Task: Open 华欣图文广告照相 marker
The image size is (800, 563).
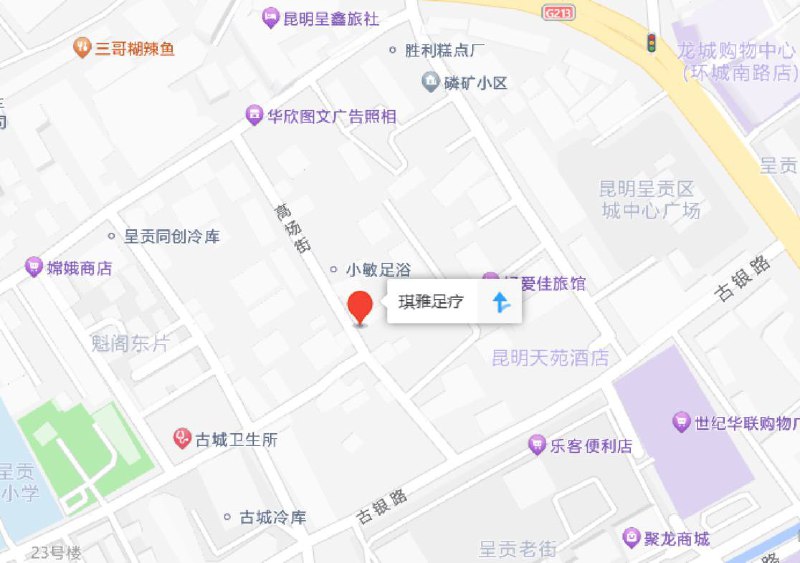Action: pyautogui.click(x=256, y=116)
